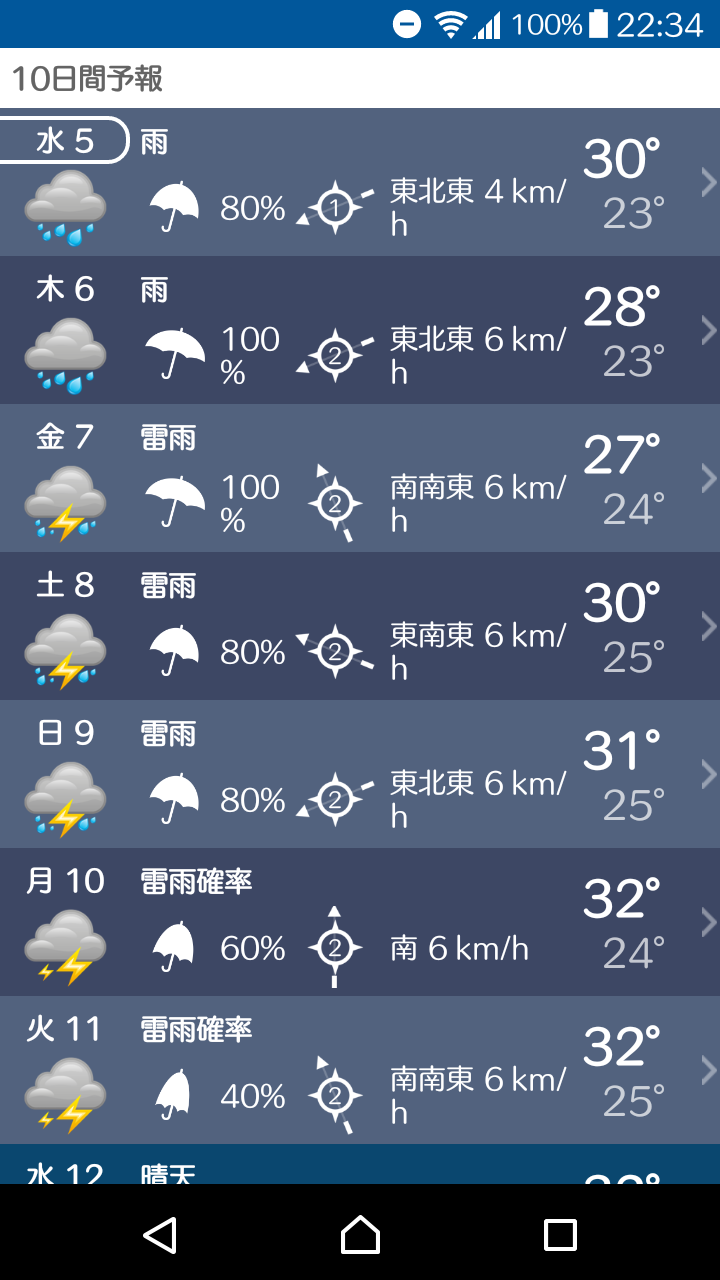The width and height of the screenshot is (720, 1280).
Task: Open Saturday 8 thunderstorm forecast details
Action: (360, 626)
